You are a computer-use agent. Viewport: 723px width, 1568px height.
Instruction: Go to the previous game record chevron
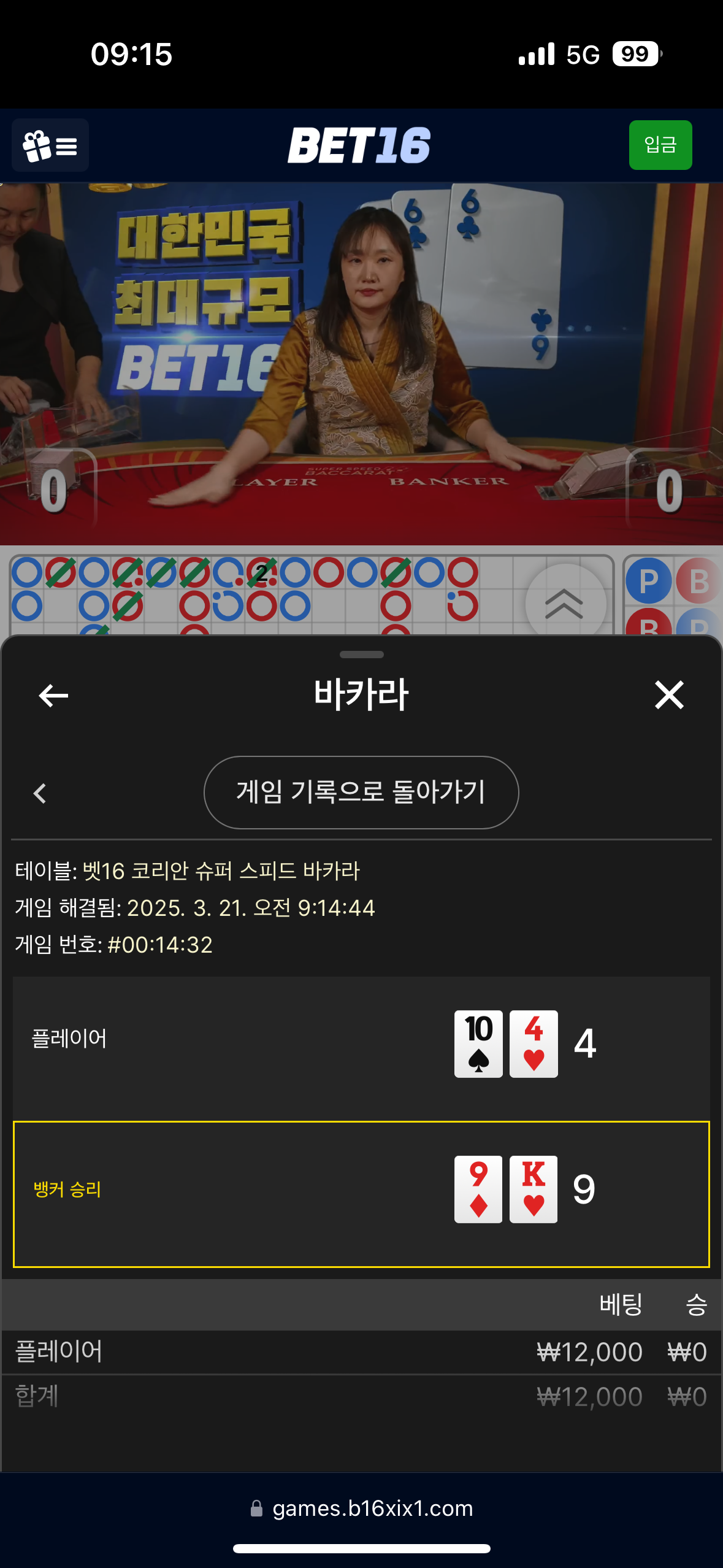(x=40, y=793)
